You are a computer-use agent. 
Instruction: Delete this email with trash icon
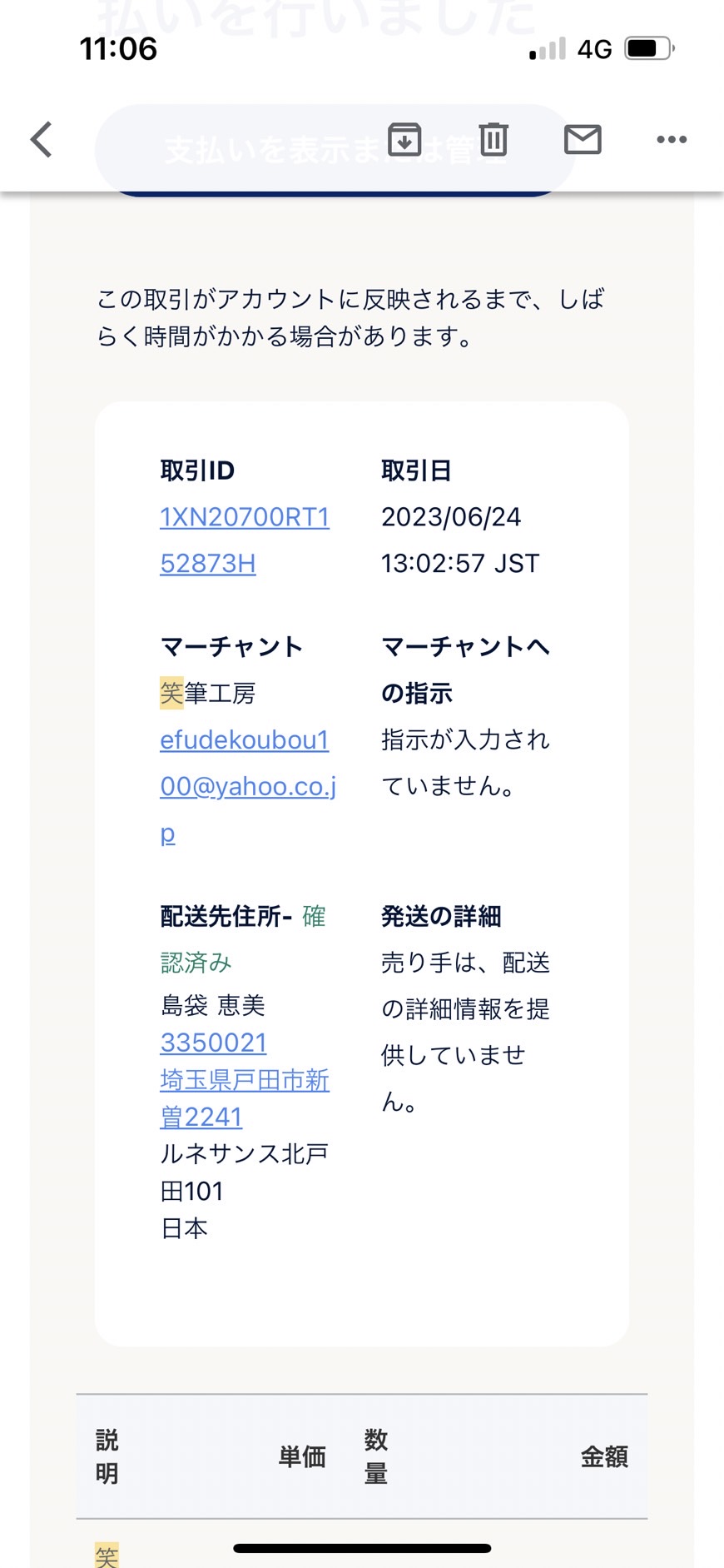point(493,139)
